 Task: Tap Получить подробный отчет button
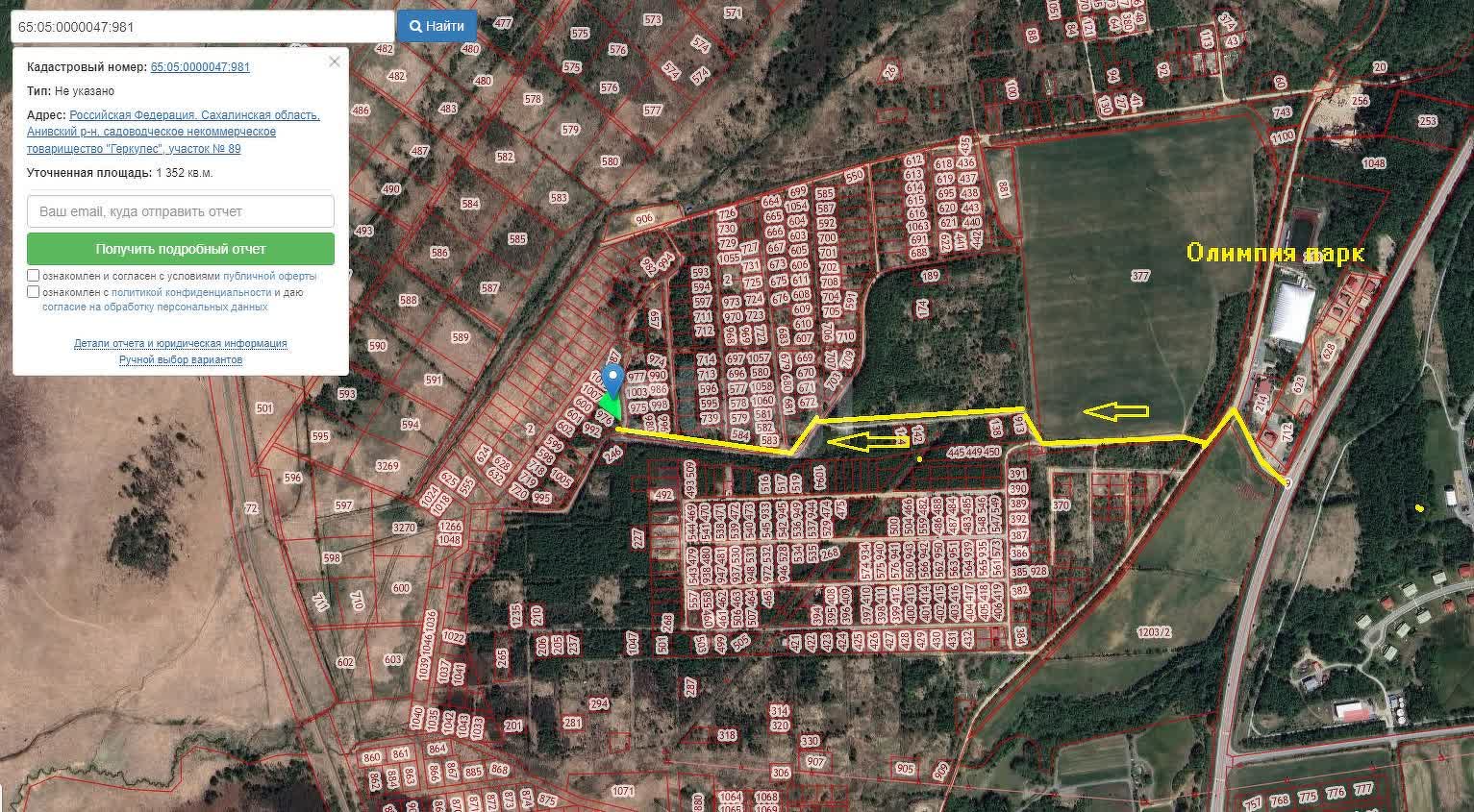pyautogui.click(x=181, y=249)
